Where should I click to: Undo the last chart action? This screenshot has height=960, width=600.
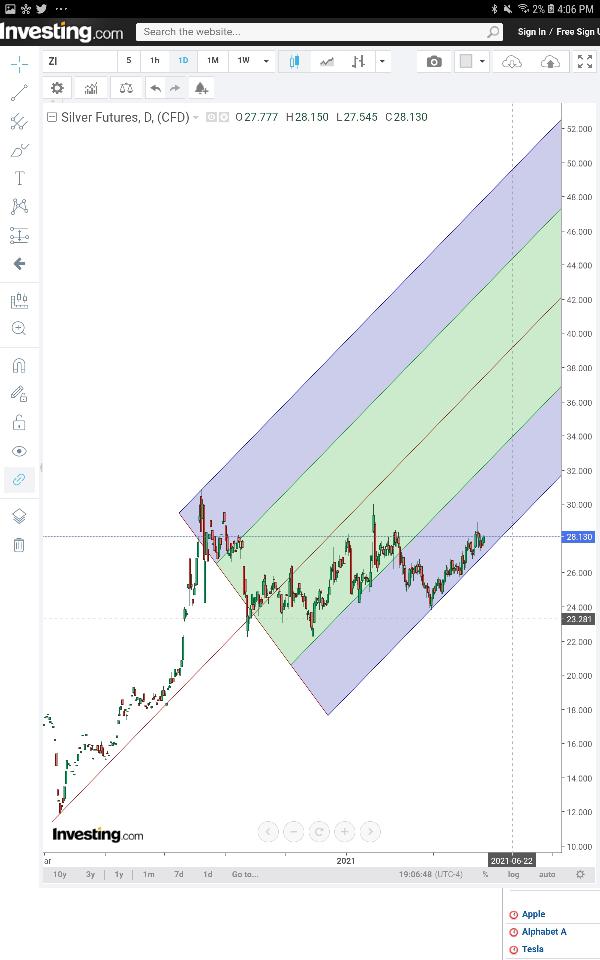tap(155, 88)
